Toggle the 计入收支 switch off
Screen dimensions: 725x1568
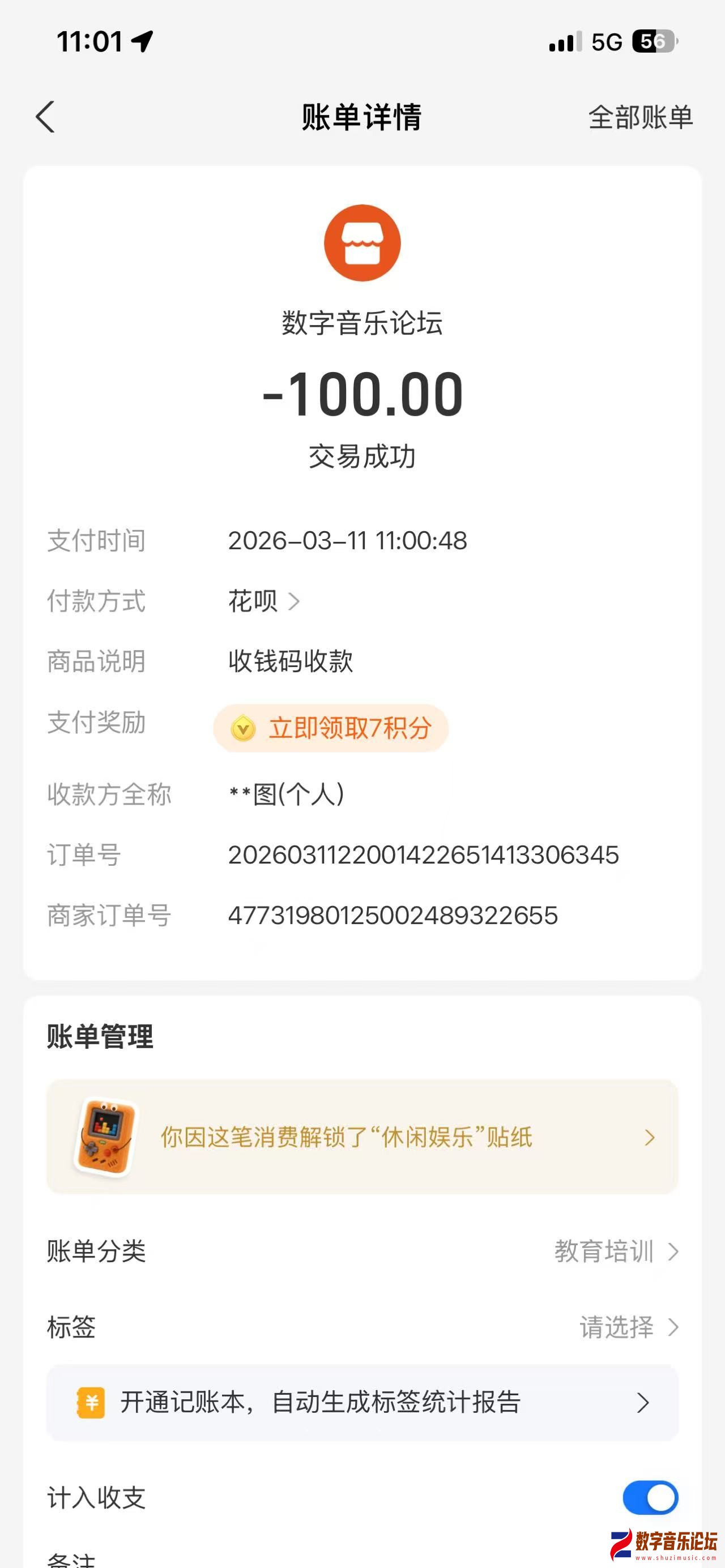click(650, 1497)
